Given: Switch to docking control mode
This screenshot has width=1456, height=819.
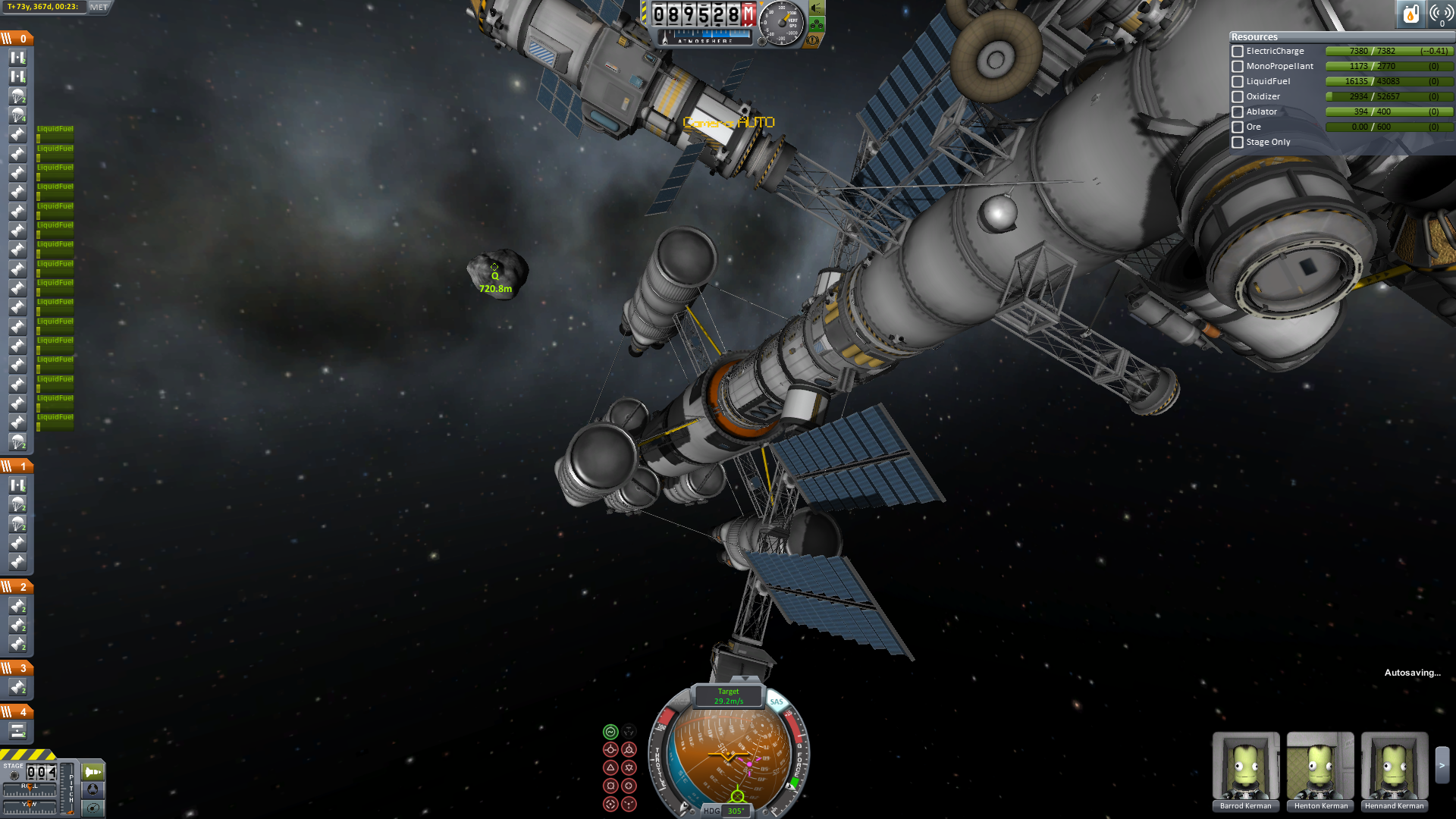Looking at the screenshot, I should tap(93, 790).
